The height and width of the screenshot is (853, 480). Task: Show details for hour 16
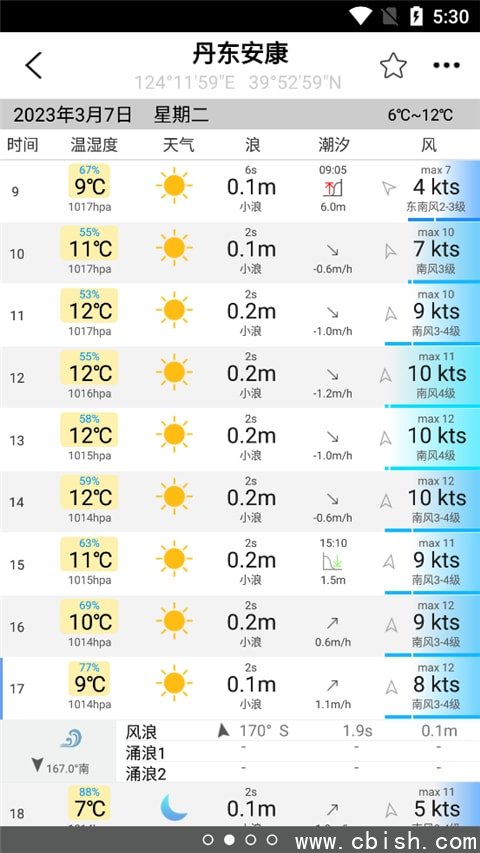[240, 626]
